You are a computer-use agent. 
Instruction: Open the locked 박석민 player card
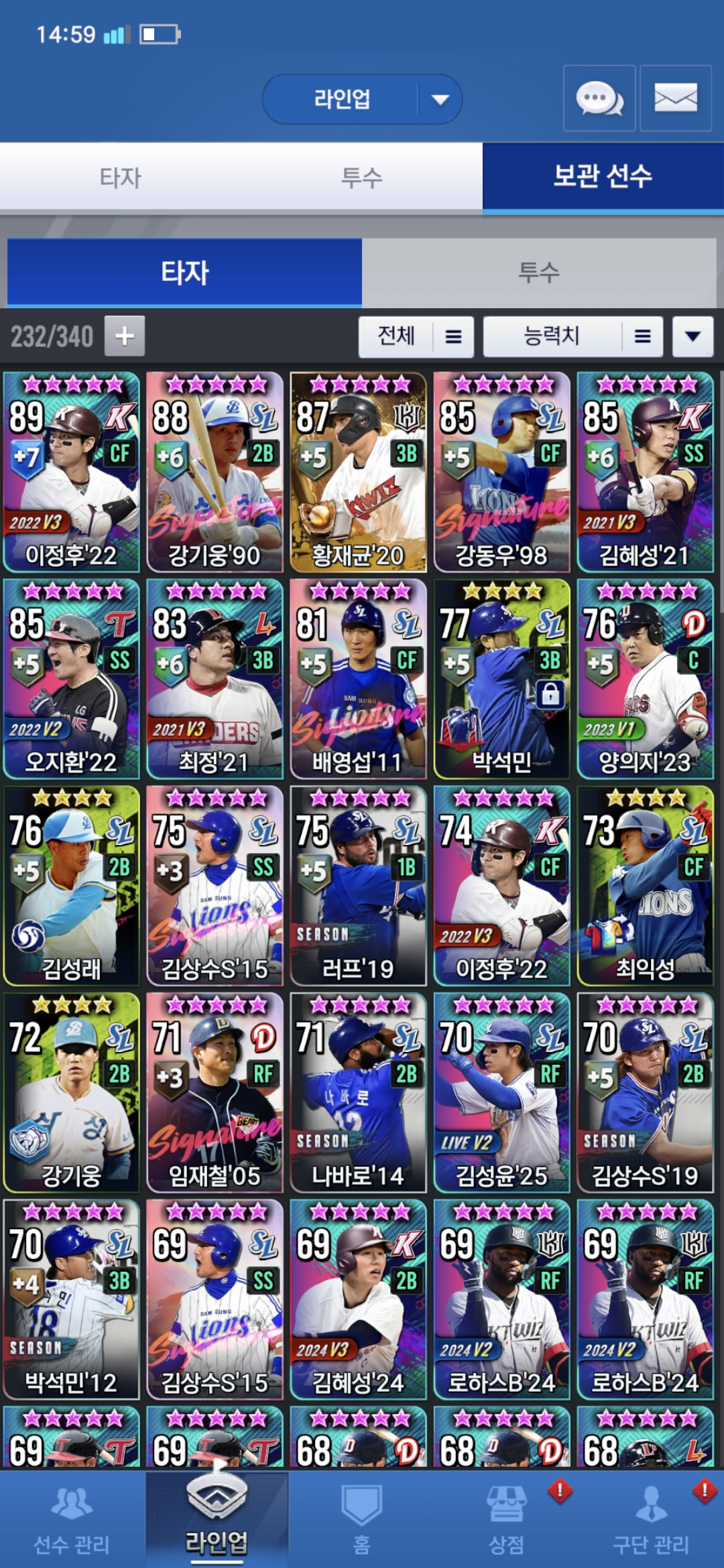[x=501, y=679]
